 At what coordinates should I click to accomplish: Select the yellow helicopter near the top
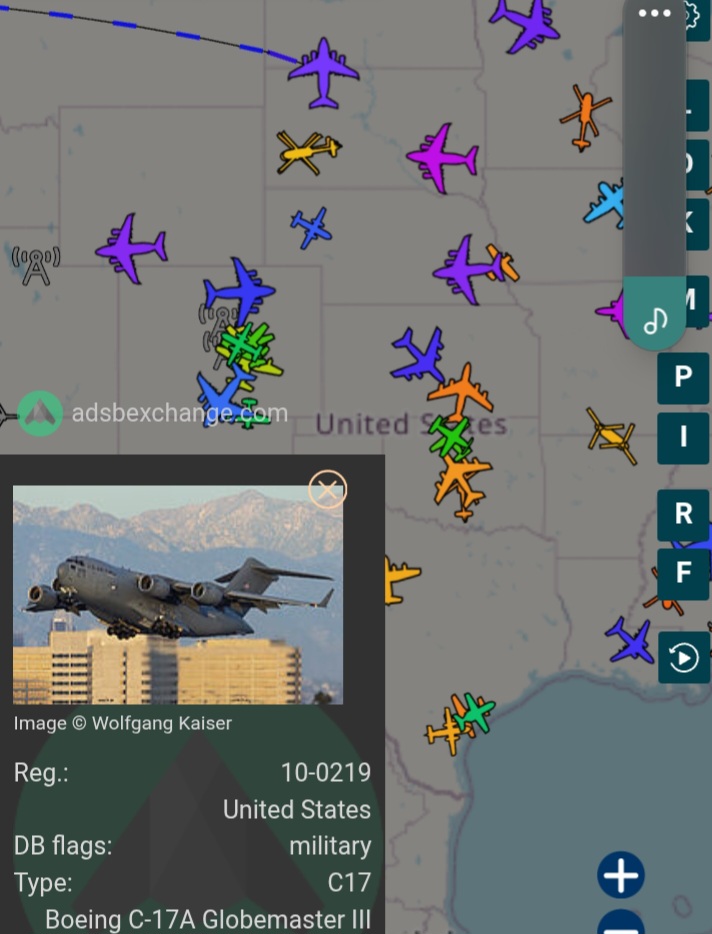pos(306,151)
